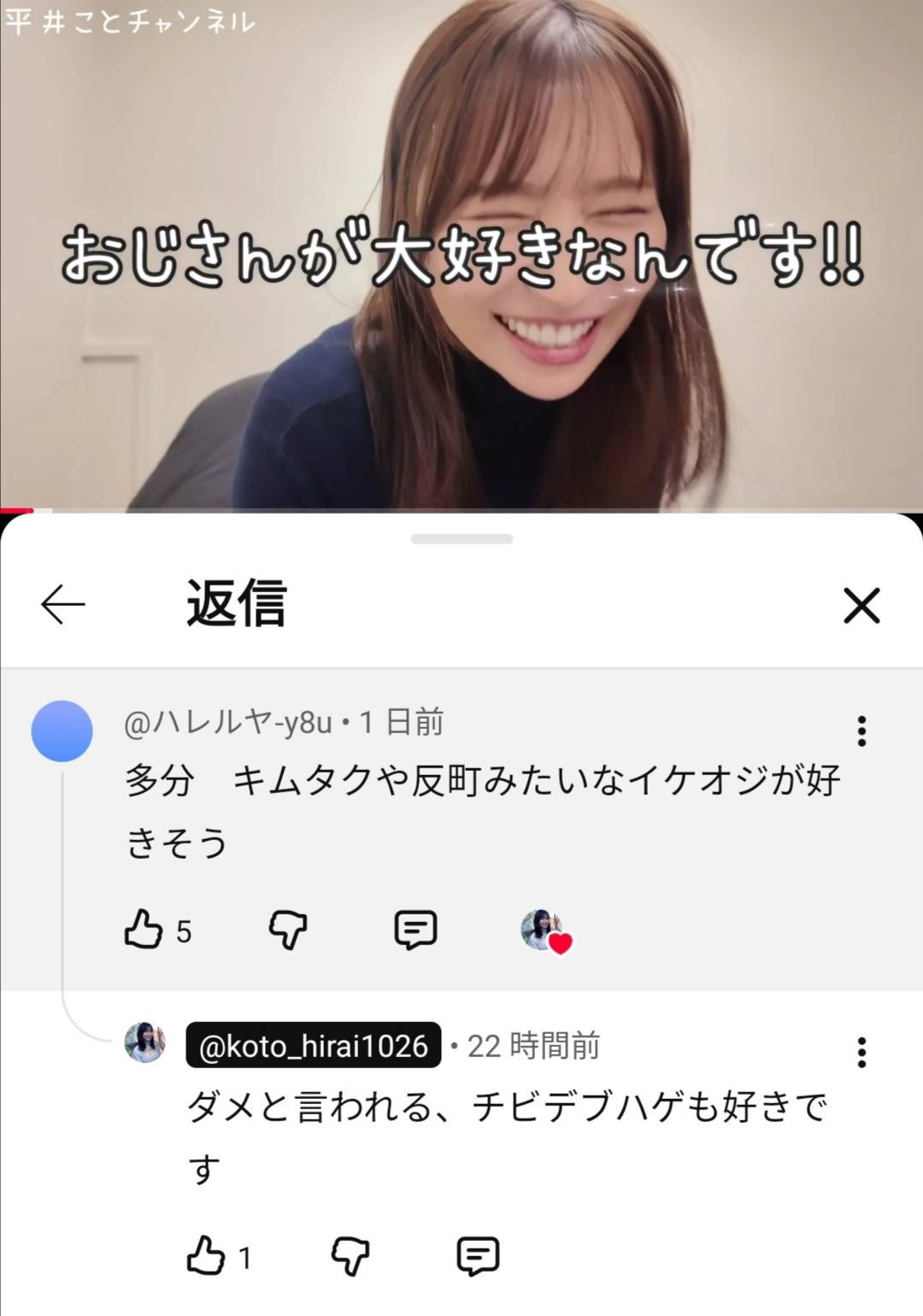923x1316 pixels.
Task: Like the reply from @koto_hirai1026
Action: [x=205, y=1256]
